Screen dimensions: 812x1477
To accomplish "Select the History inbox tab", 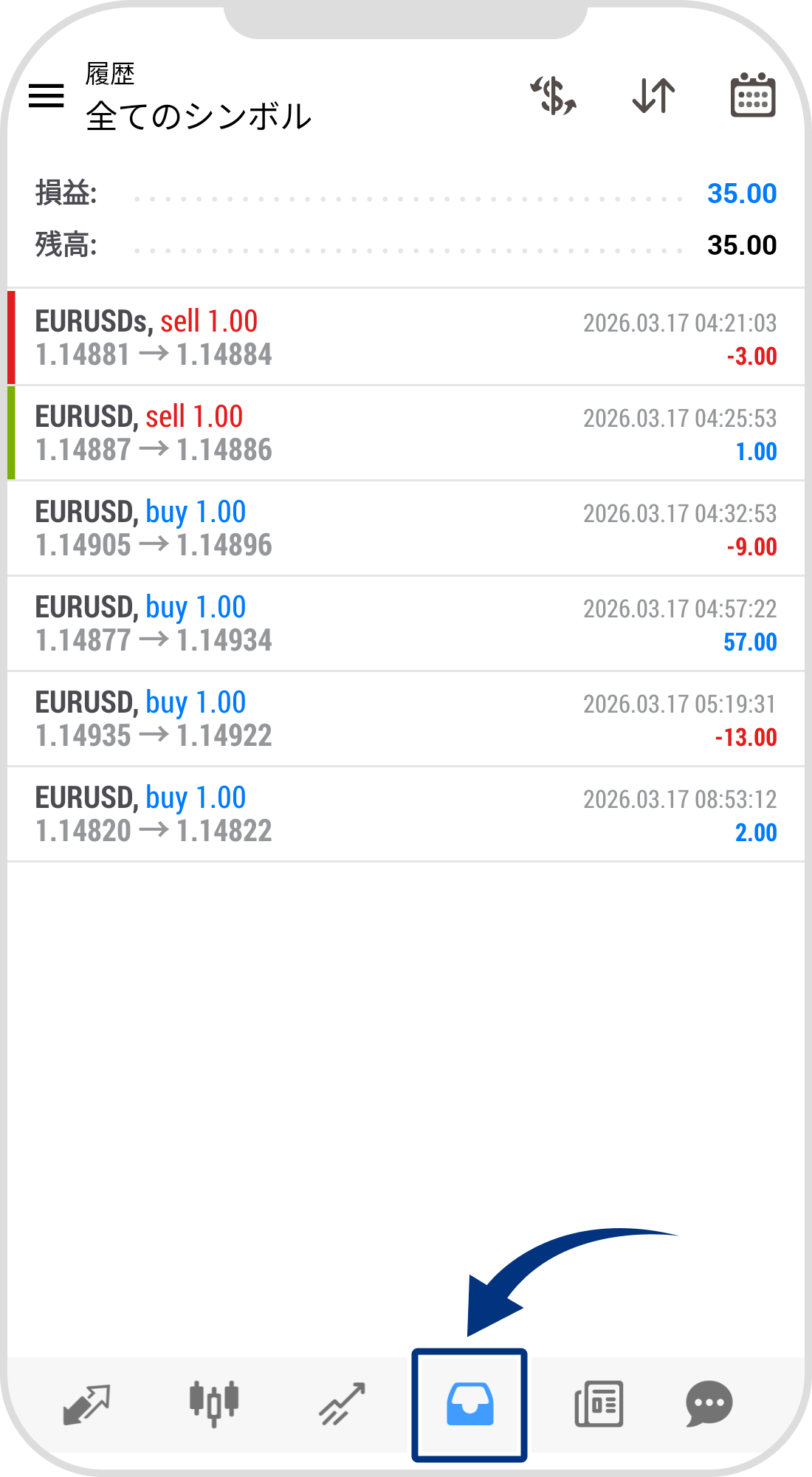I will [469, 1403].
